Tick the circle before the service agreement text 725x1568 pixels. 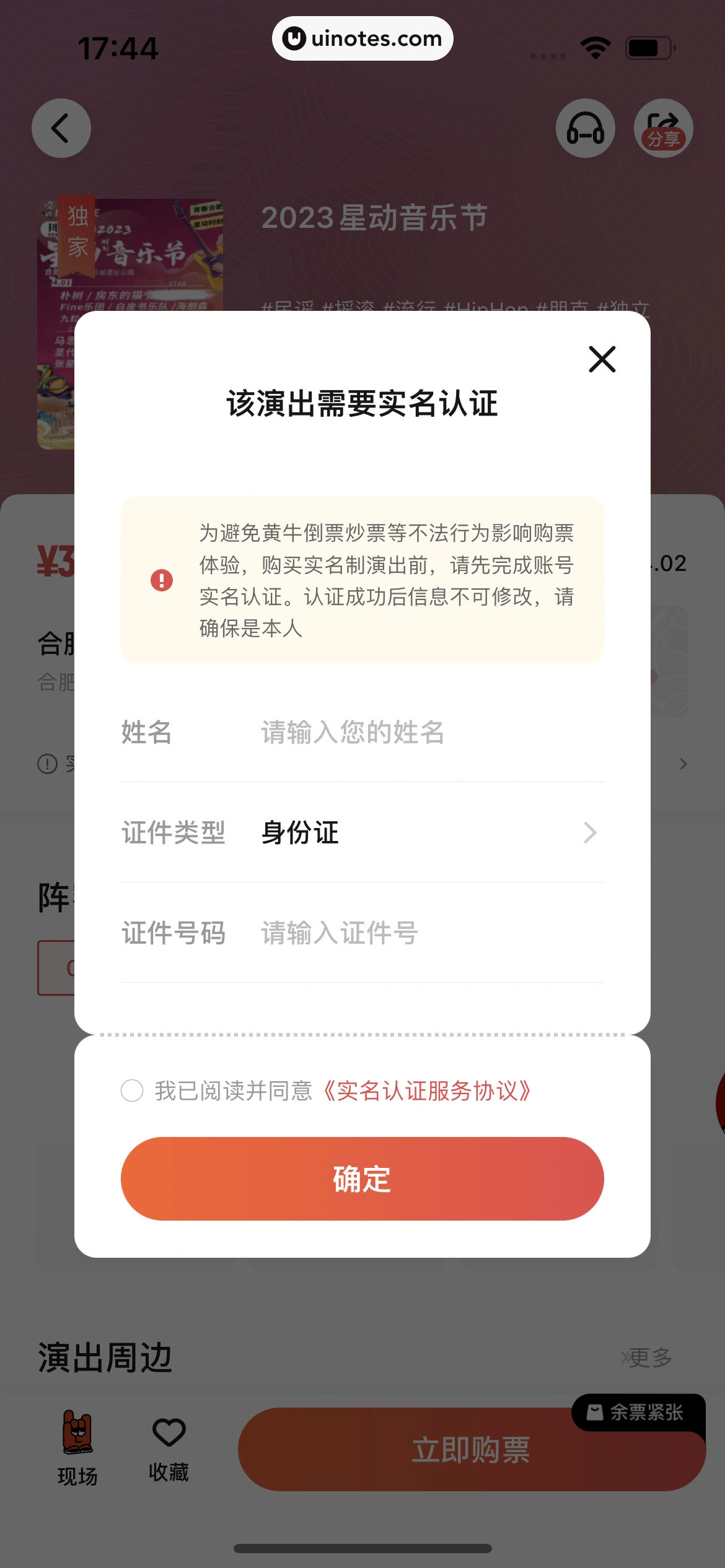(131, 1091)
